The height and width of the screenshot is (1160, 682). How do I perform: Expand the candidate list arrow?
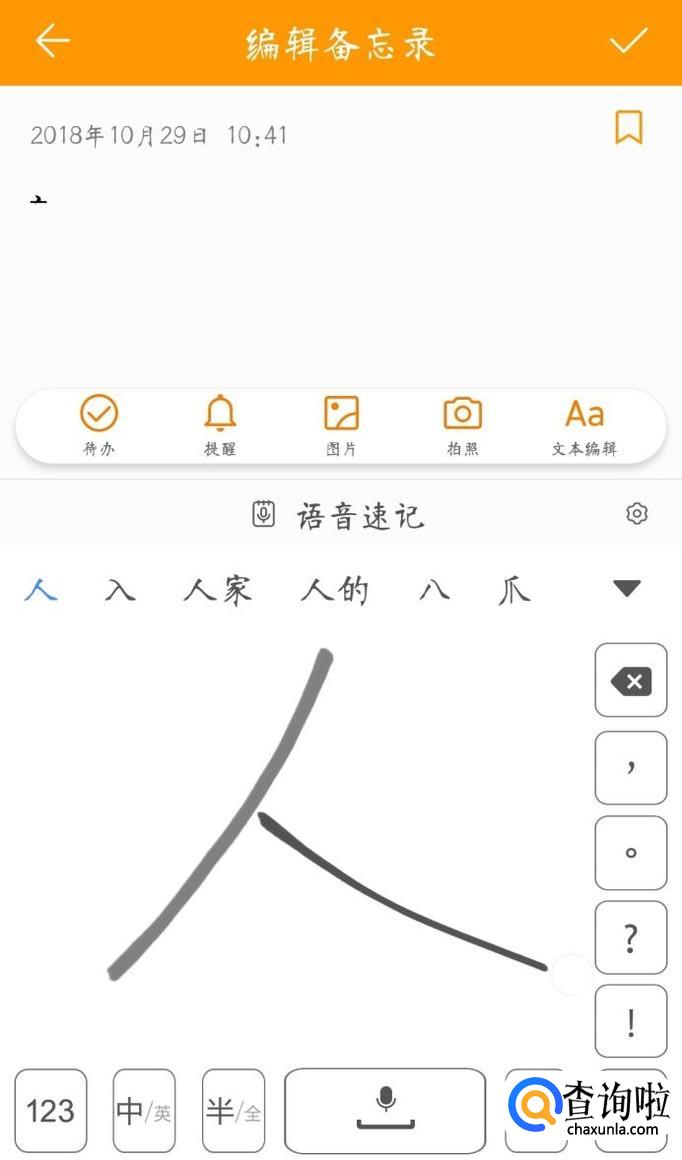coord(627,589)
